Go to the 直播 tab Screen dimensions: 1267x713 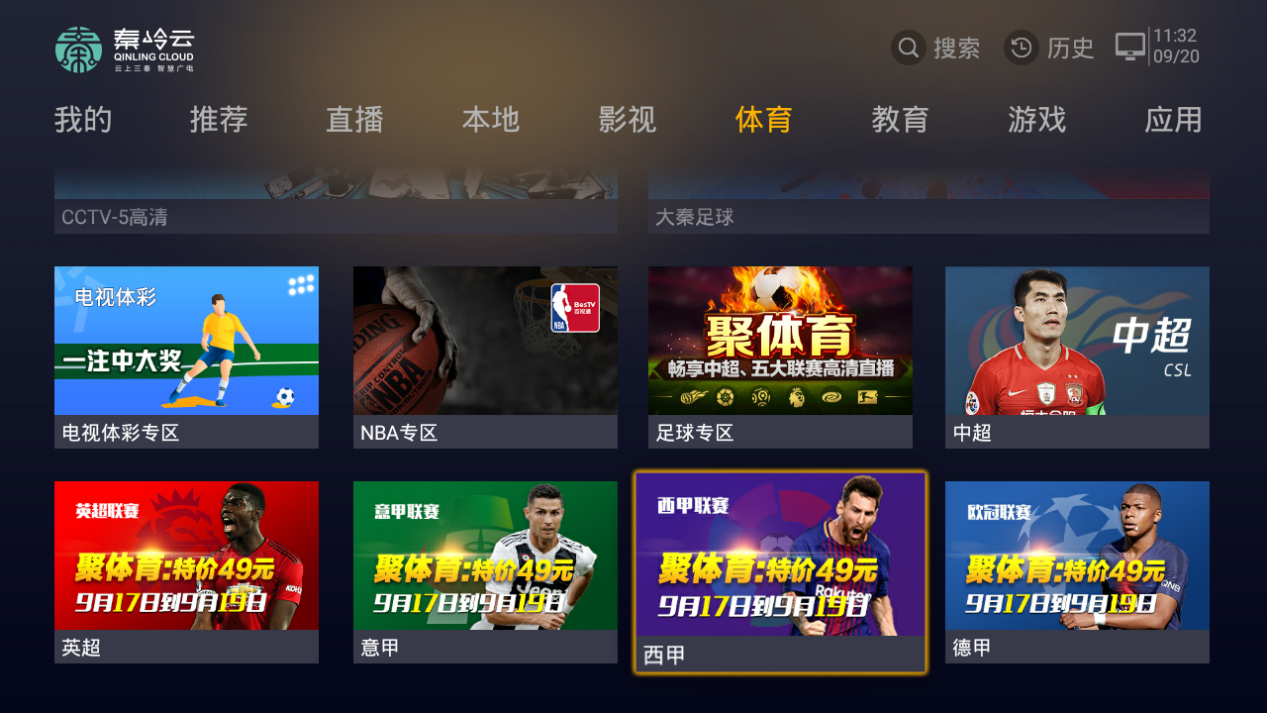[355, 120]
